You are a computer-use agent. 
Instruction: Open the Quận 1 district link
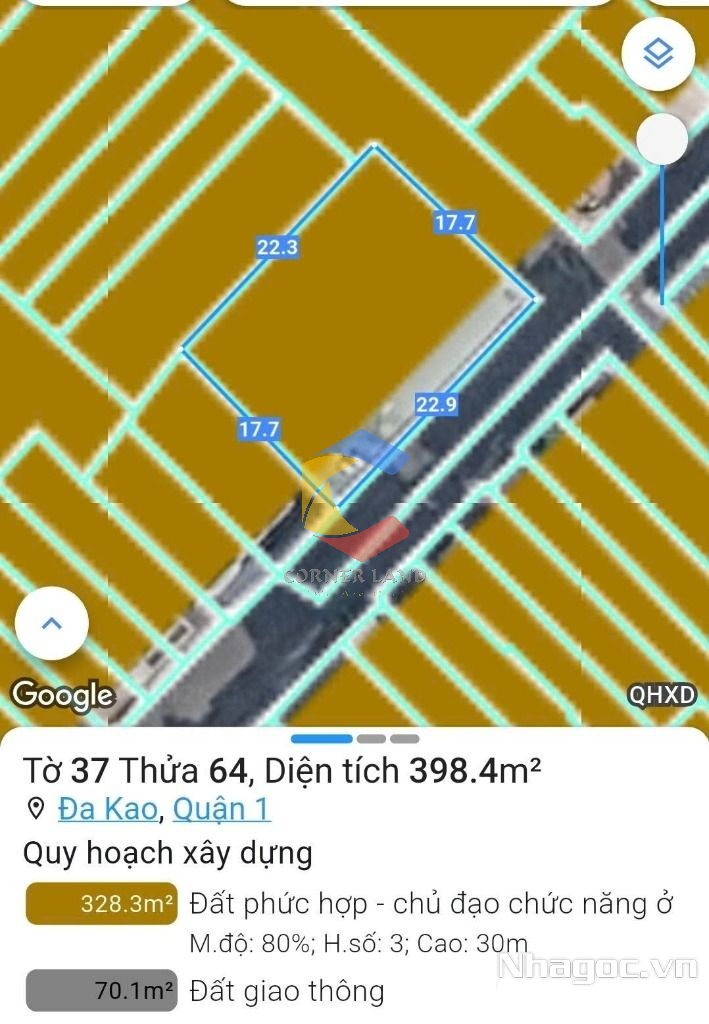point(222,808)
